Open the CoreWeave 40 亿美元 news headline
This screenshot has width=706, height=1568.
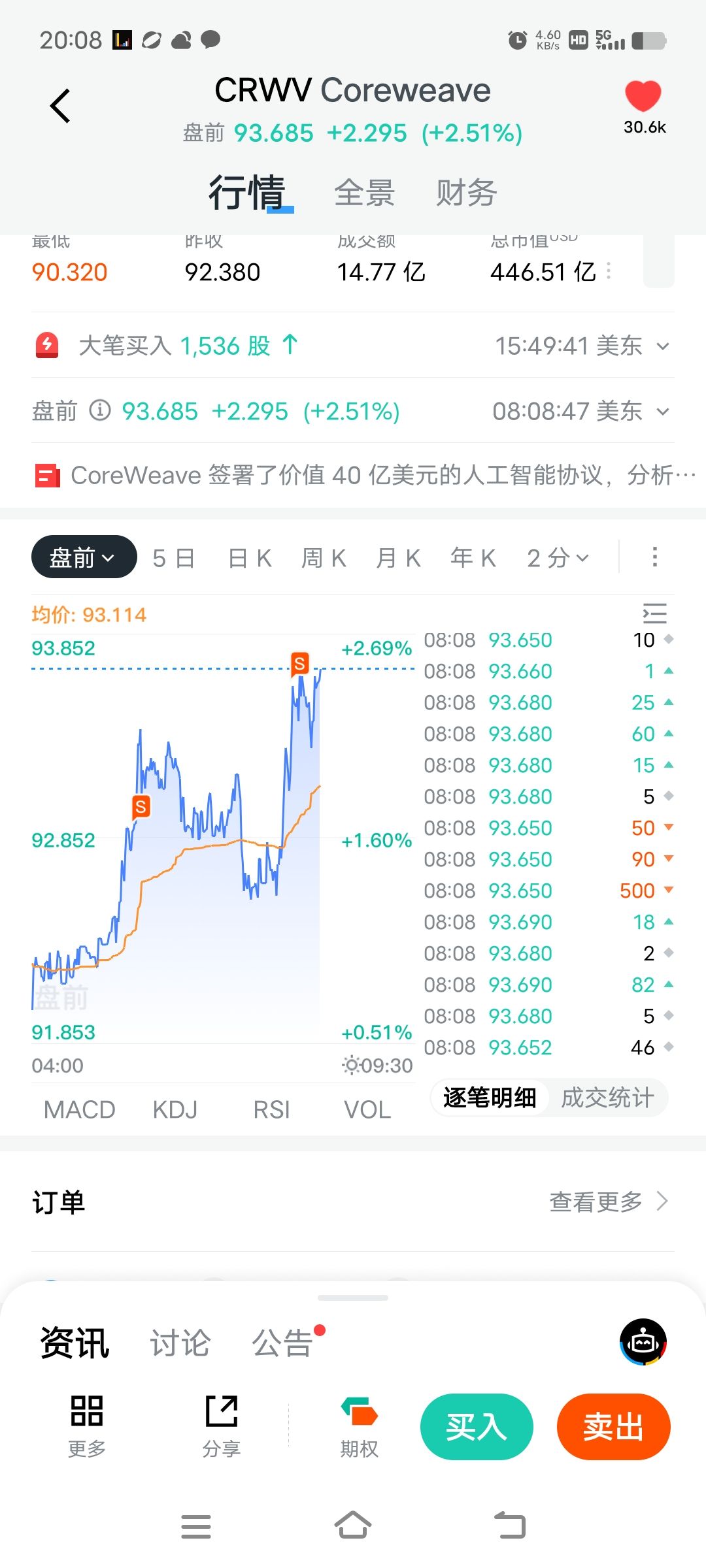click(366, 476)
